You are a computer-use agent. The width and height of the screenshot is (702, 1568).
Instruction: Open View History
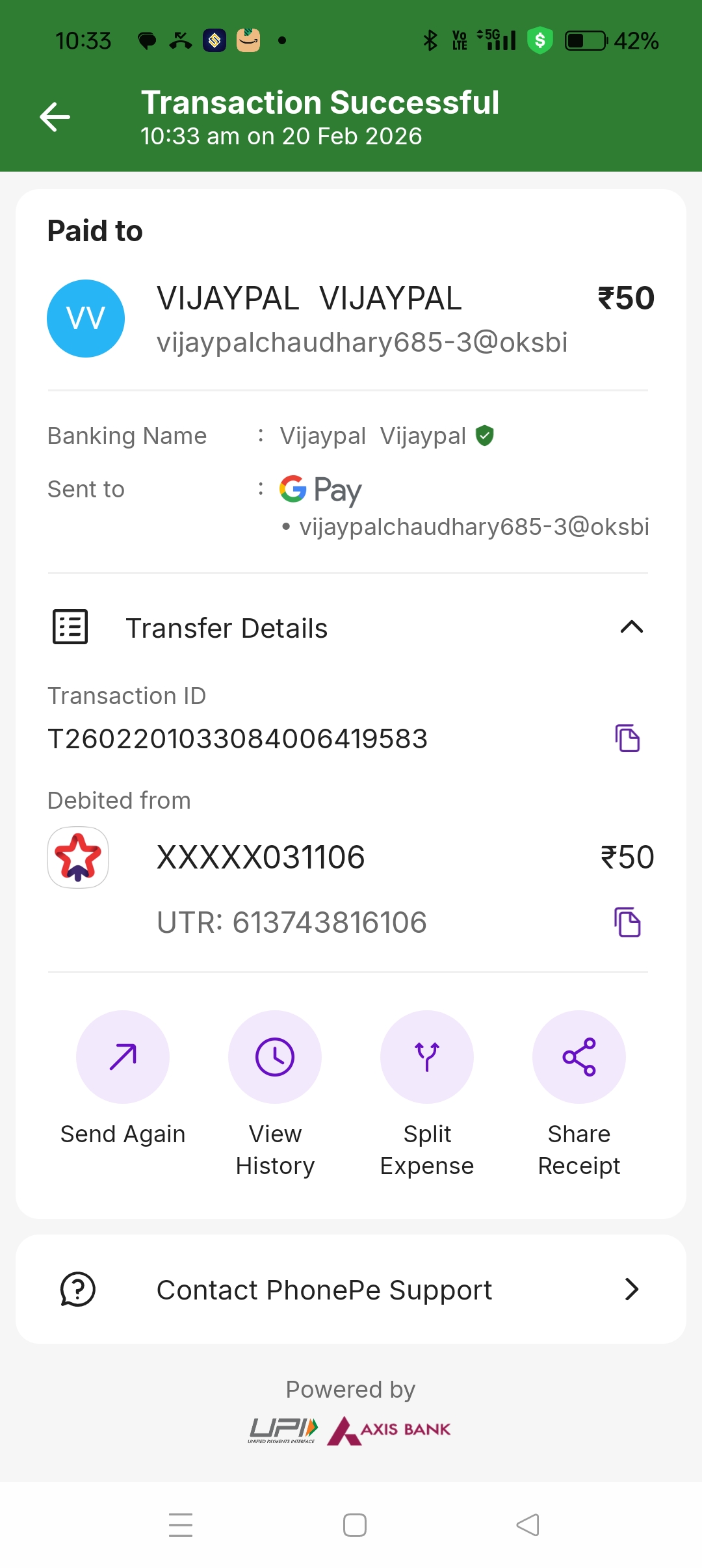pos(275,1057)
